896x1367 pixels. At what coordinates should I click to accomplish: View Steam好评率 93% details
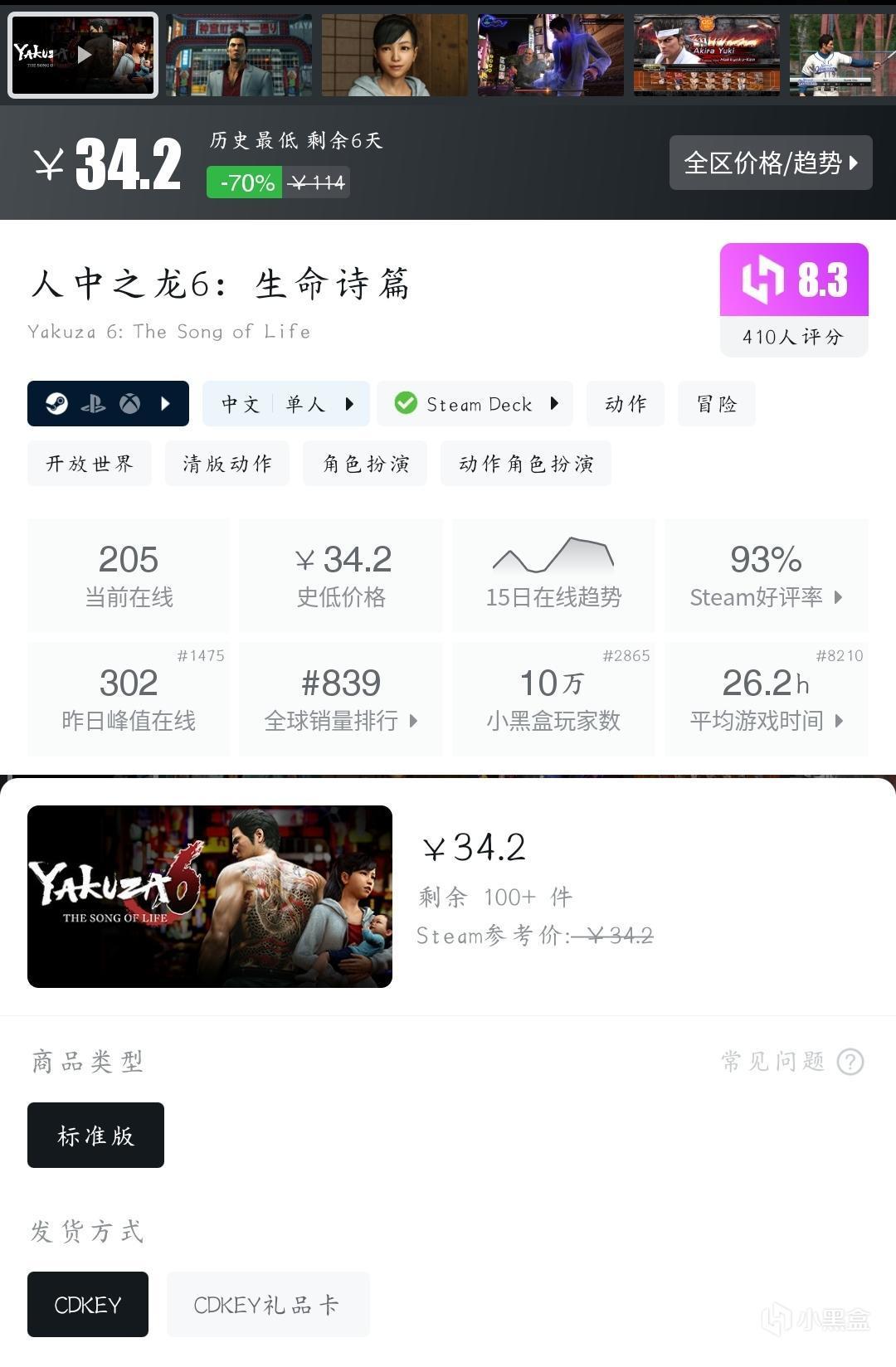click(766, 575)
